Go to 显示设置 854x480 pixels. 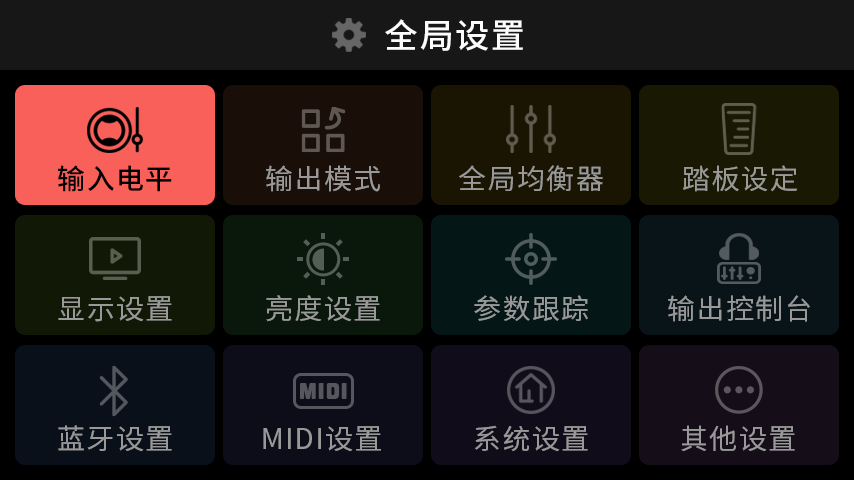pyautogui.click(x=115, y=275)
